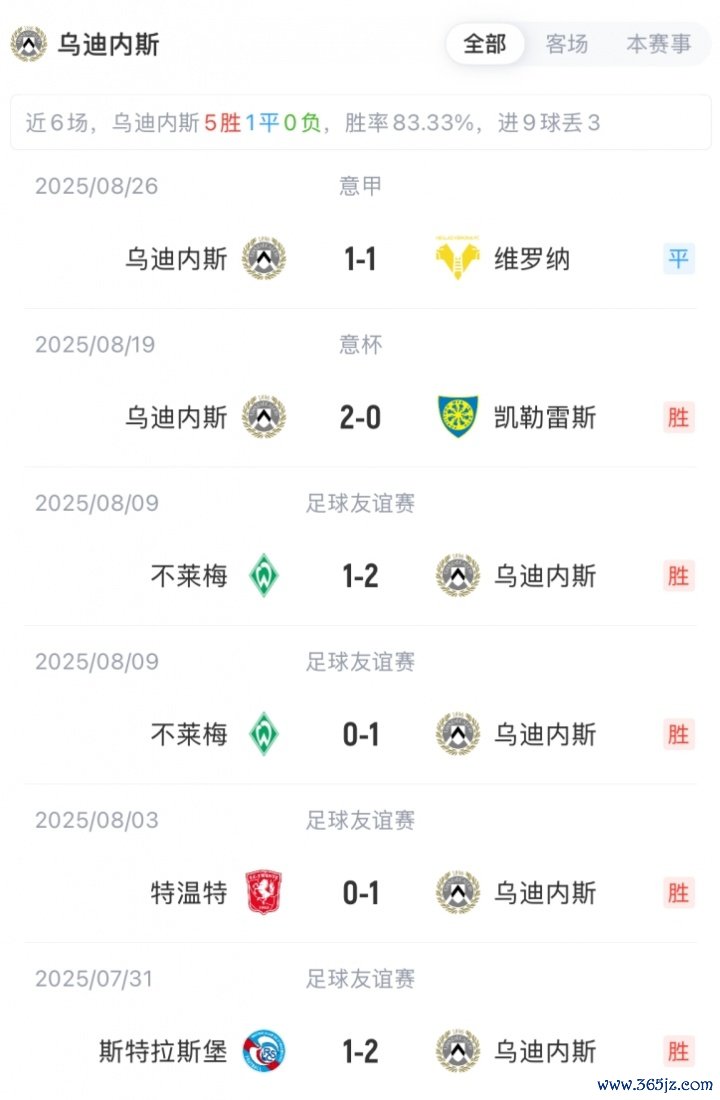
Task: Open the 斯特拉斯堡 vs 乌迪内斯 match
Action: (360, 1051)
